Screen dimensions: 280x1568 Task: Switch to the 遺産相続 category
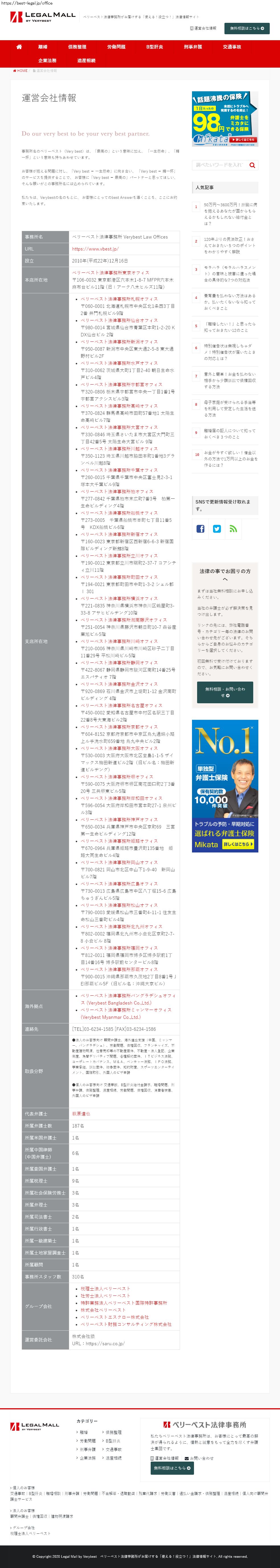(86, 61)
